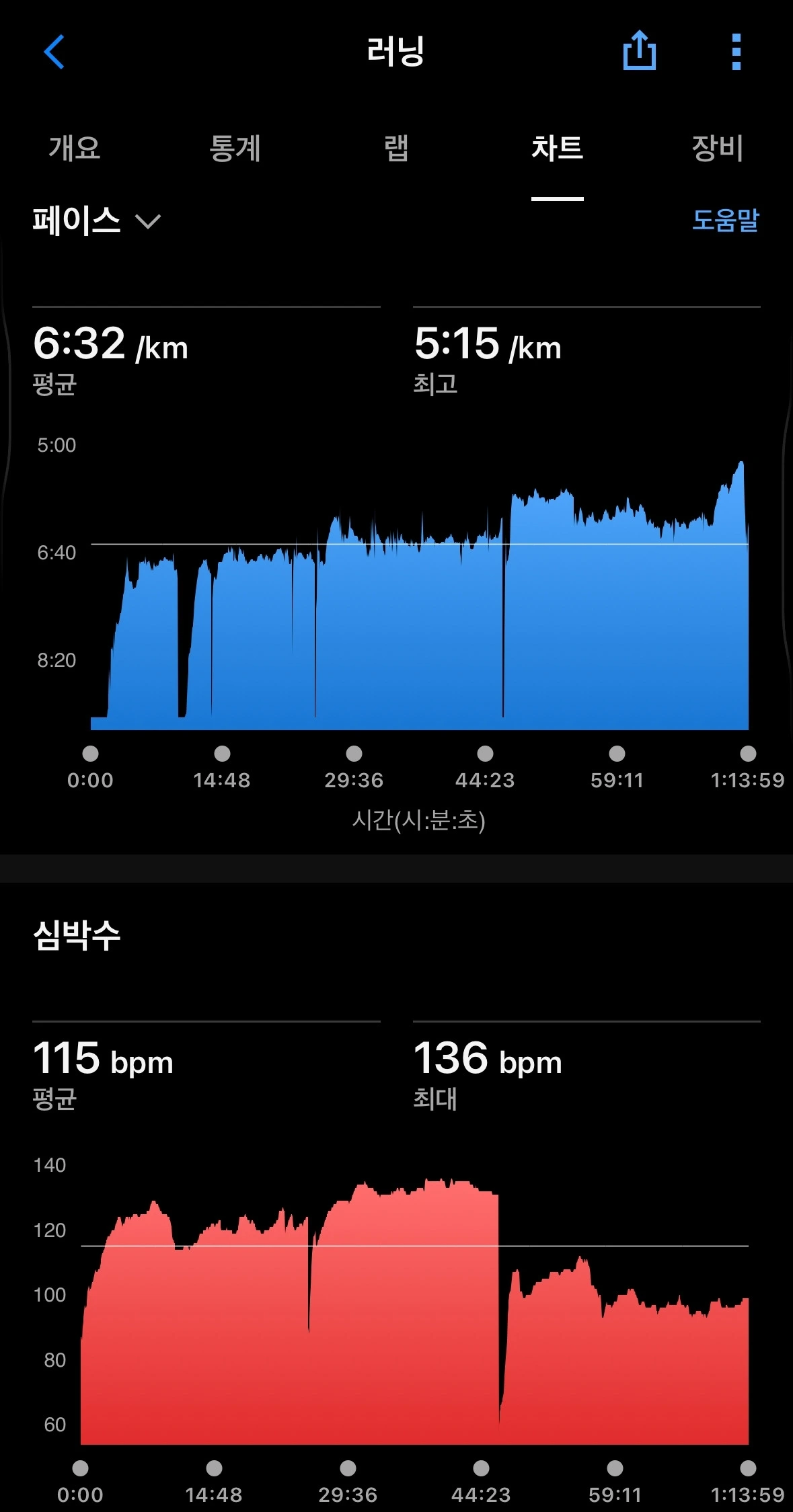Switch to the 개요 tab
The width and height of the screenshot is (793, 1512).
[75, 148]
